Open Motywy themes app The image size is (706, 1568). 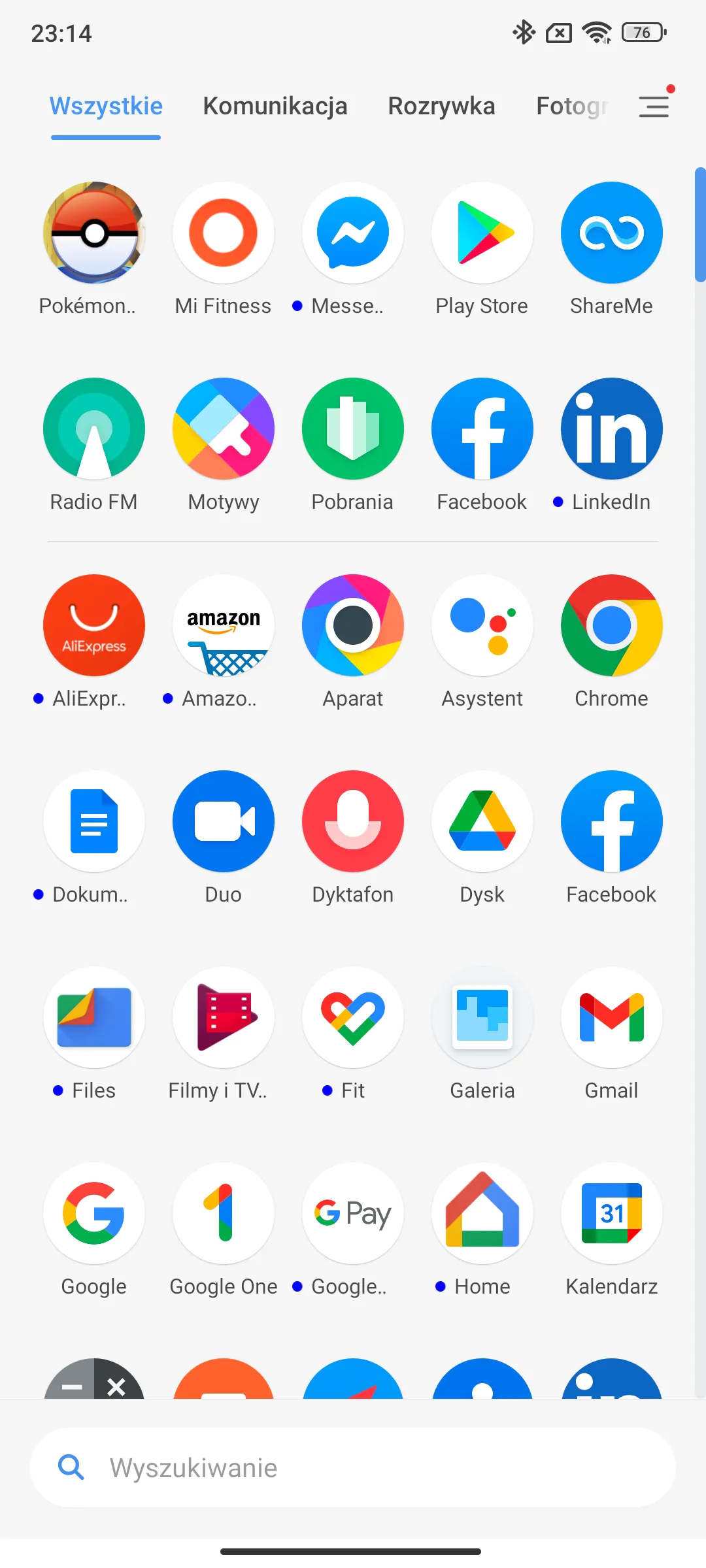coord(224,429)
